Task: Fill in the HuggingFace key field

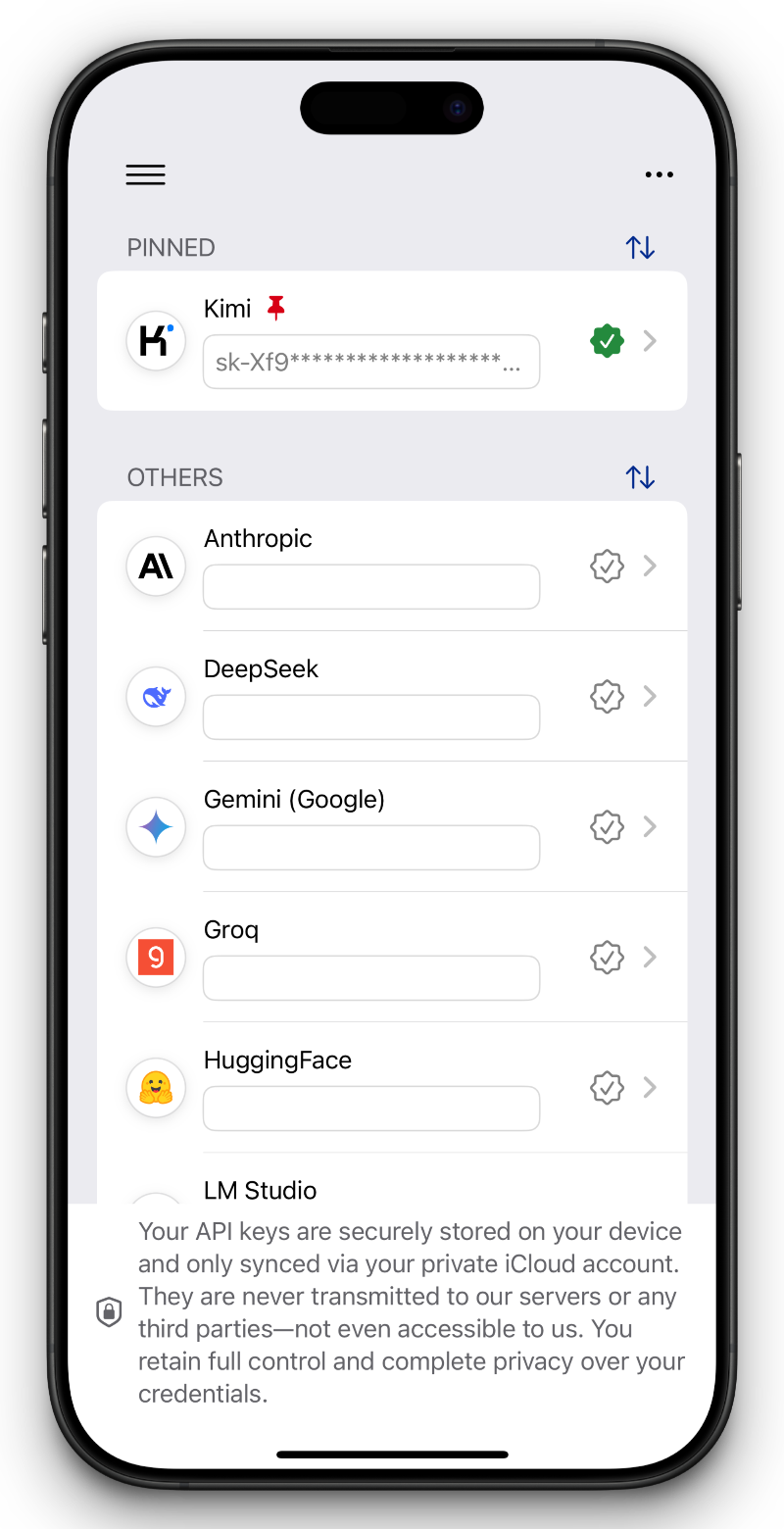Action: [x=370, y=1108]
